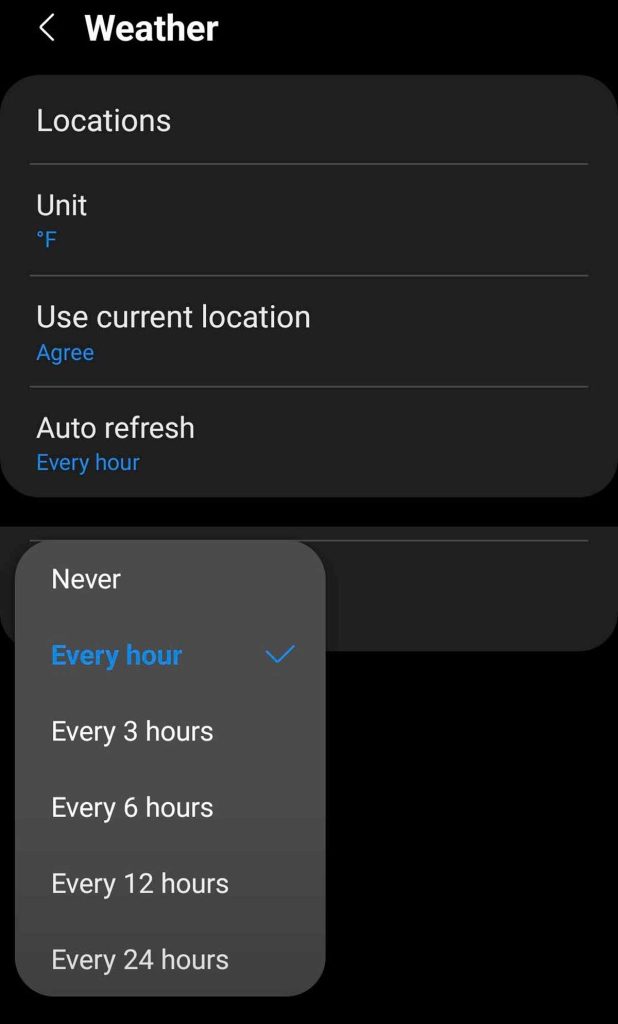Set refresh to Every 3 hours
618x1024 pixels.
point(170,731)
